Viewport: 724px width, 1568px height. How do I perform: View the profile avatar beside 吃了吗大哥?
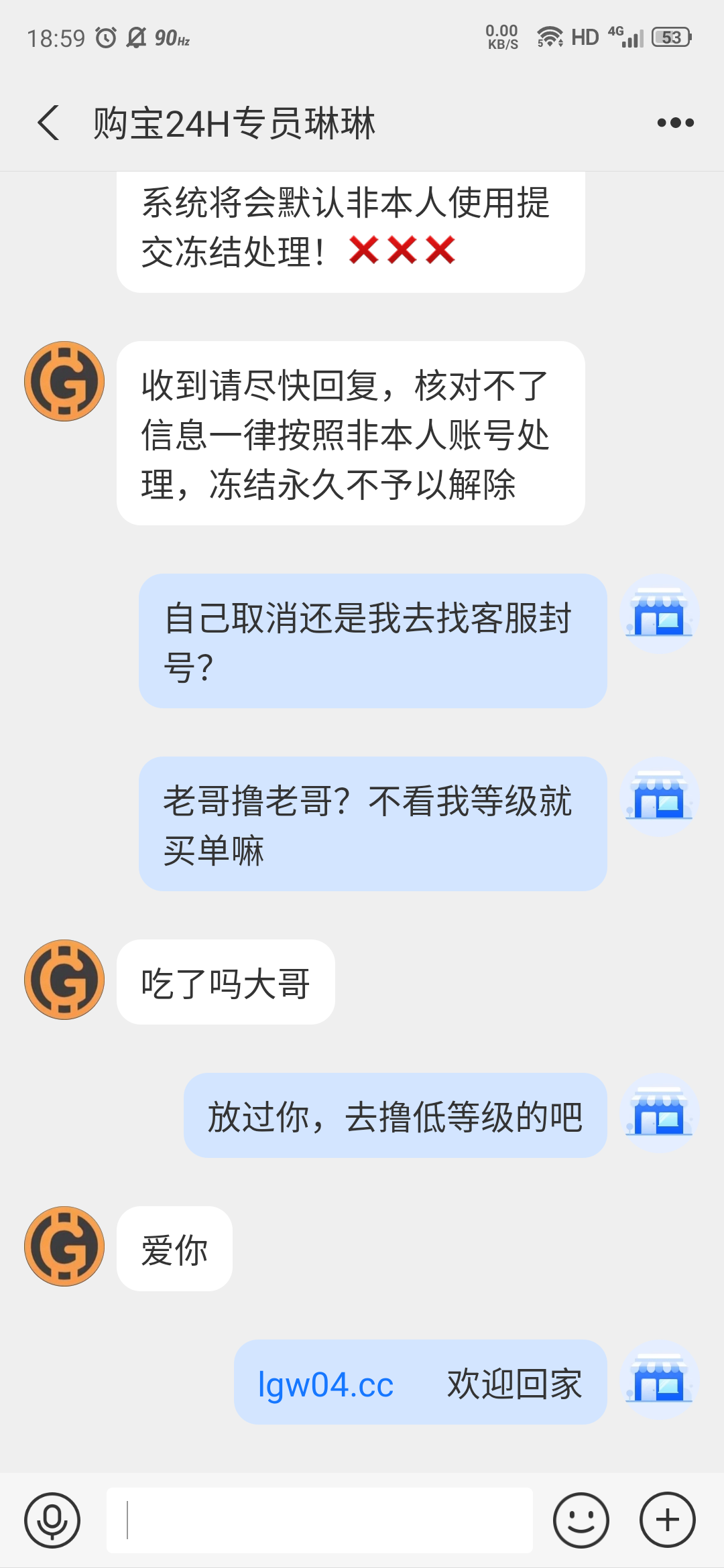pos(64,979)
